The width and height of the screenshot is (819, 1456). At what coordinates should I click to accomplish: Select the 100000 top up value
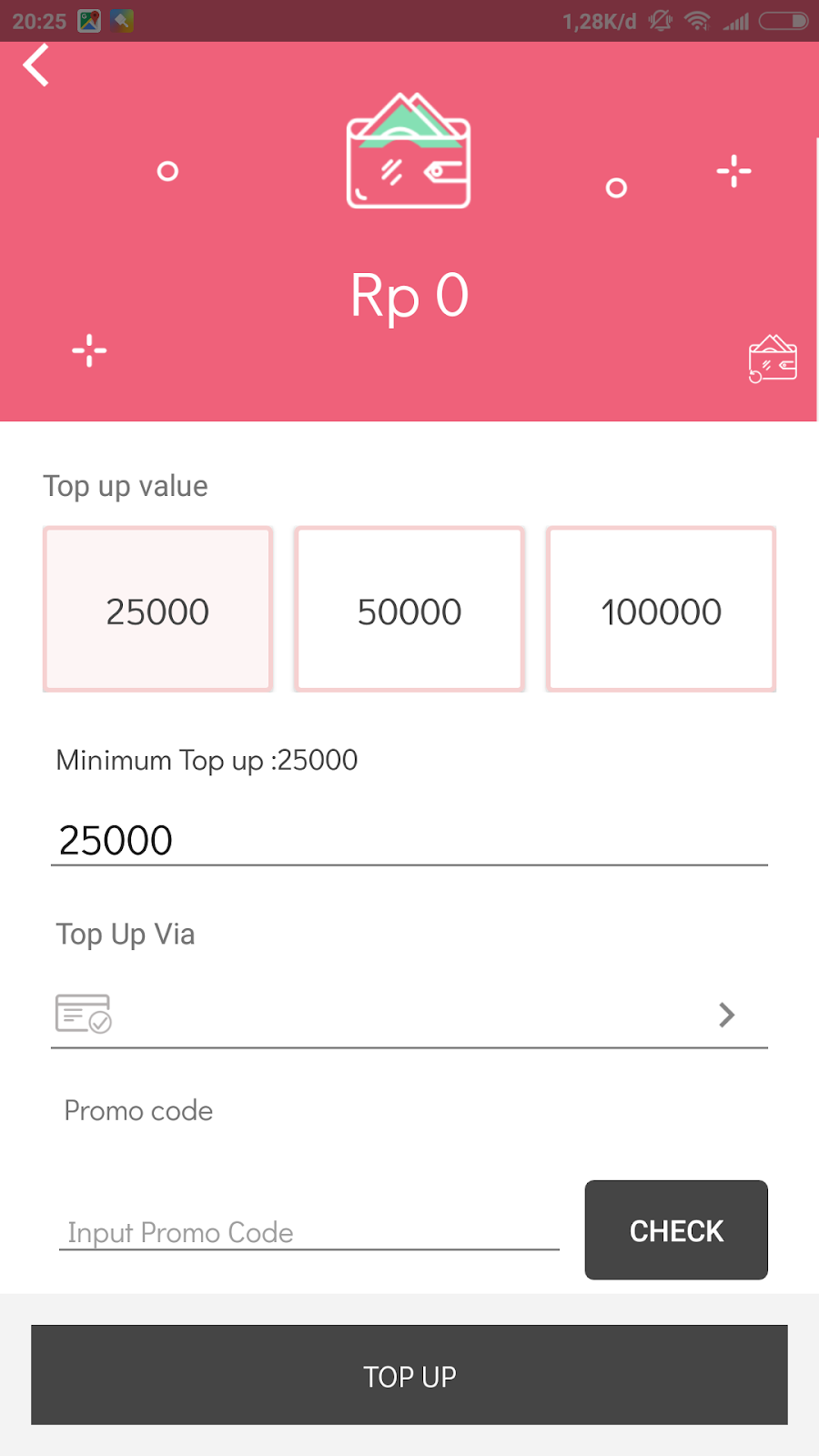click(x=661, y=610)
